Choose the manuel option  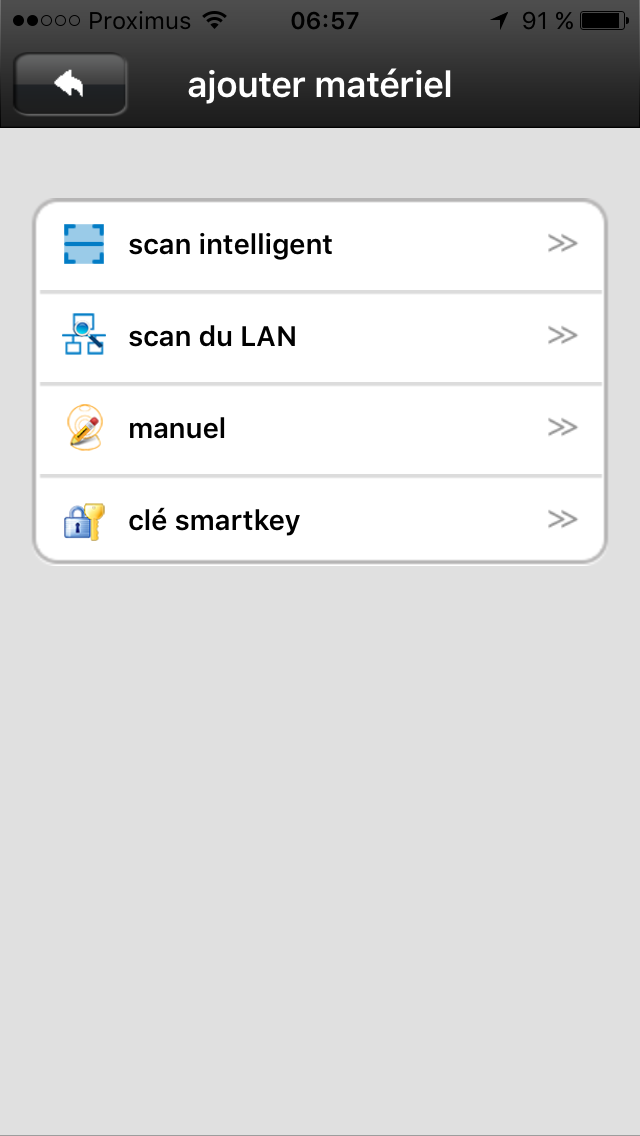(320, 429)
